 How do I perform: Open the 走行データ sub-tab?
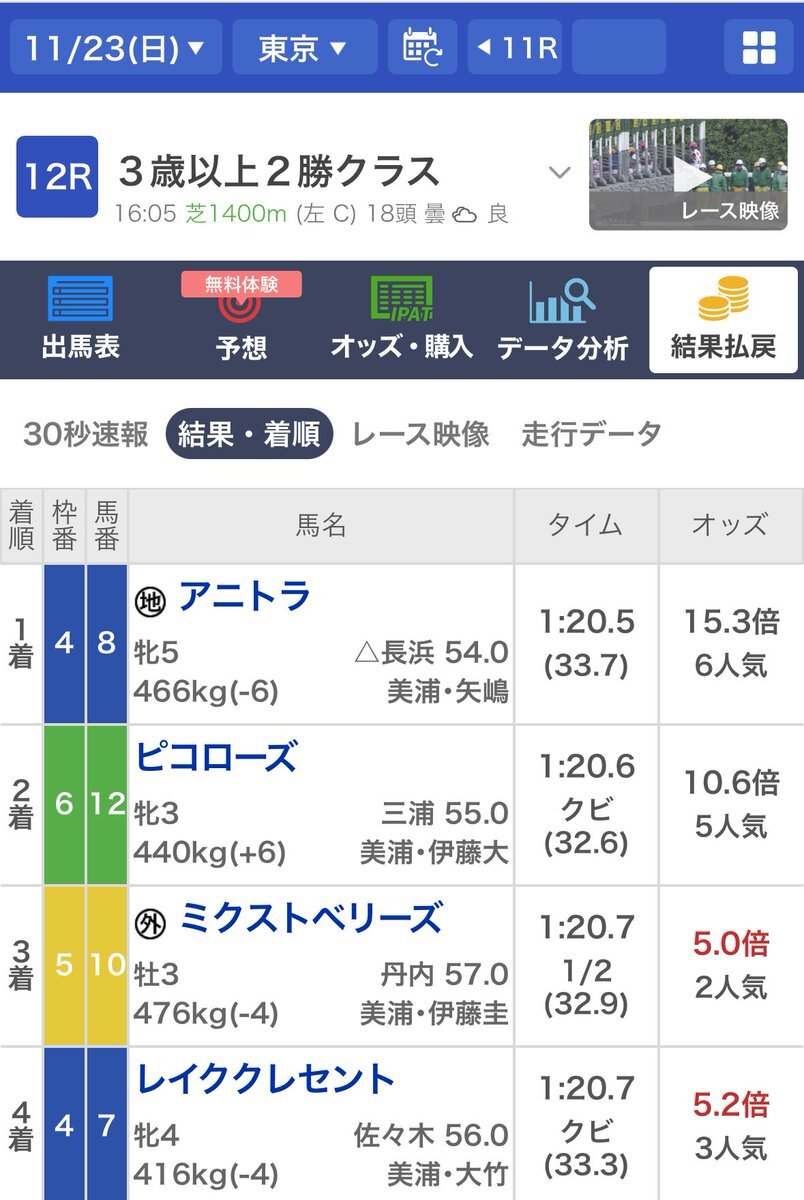pos(591,434)
